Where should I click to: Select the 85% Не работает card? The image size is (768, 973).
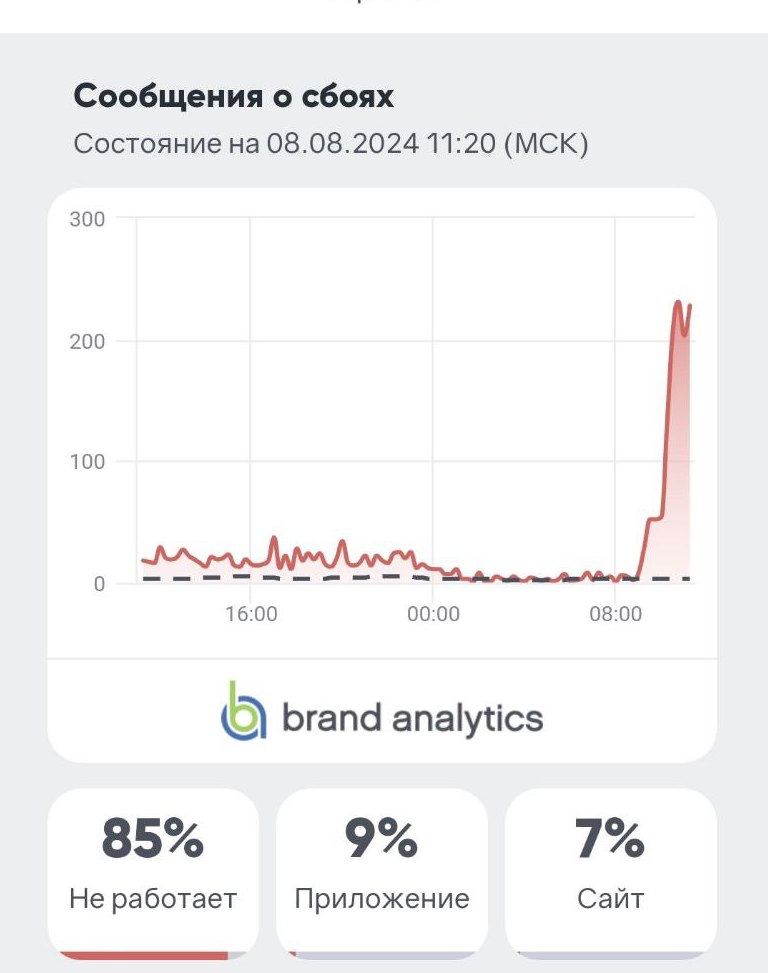[153, 868]
